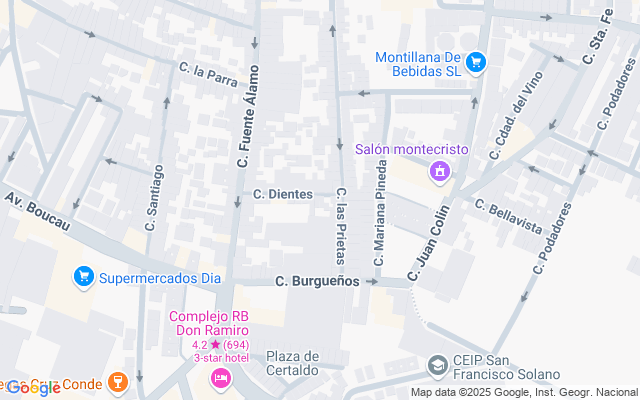The image size is (640, 400).
Task: Open the Montillana De Bebidas SL marker
Action: [x=476, y=63]
